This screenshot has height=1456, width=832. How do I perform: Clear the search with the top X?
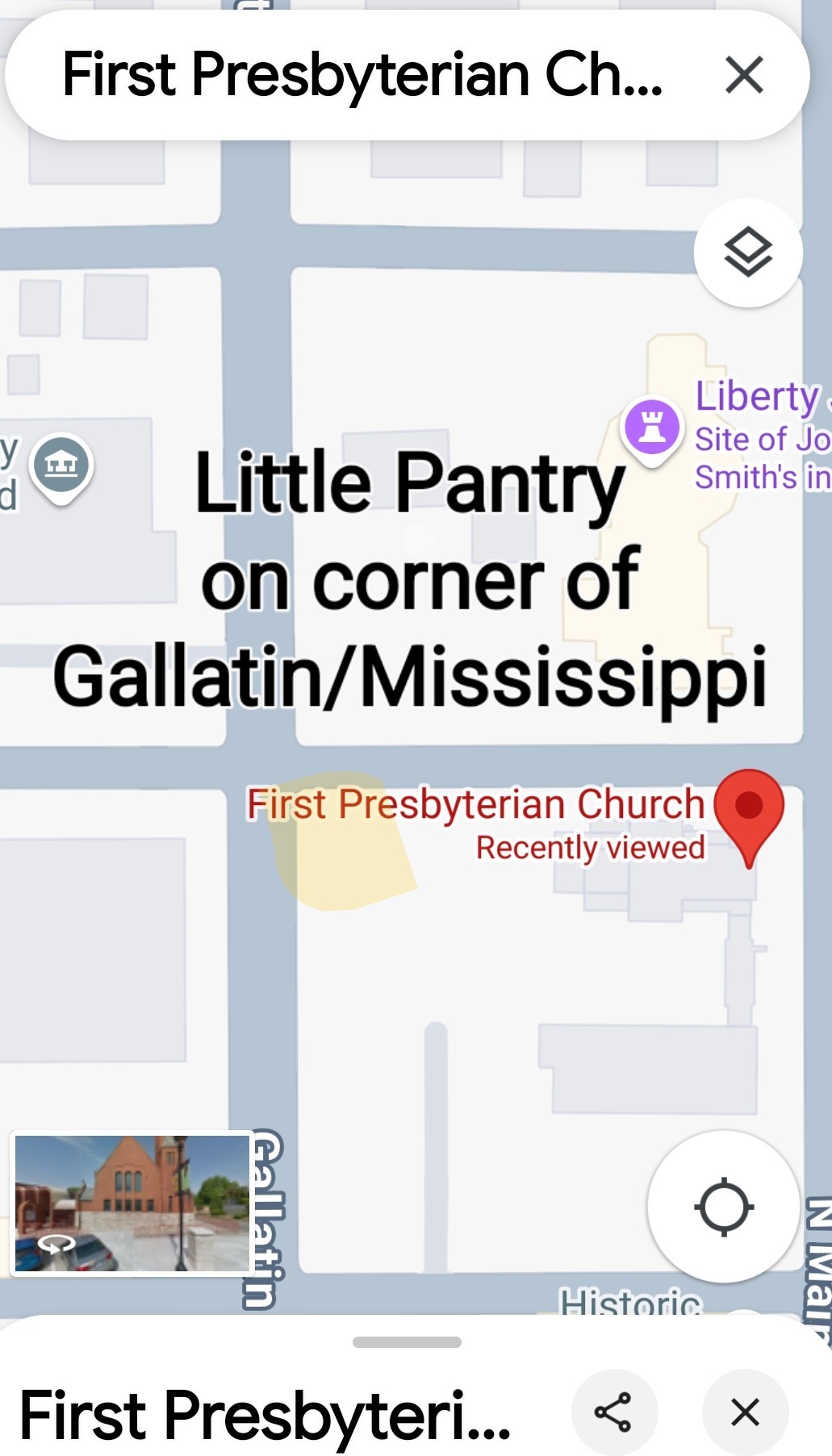tap(744, 75)
